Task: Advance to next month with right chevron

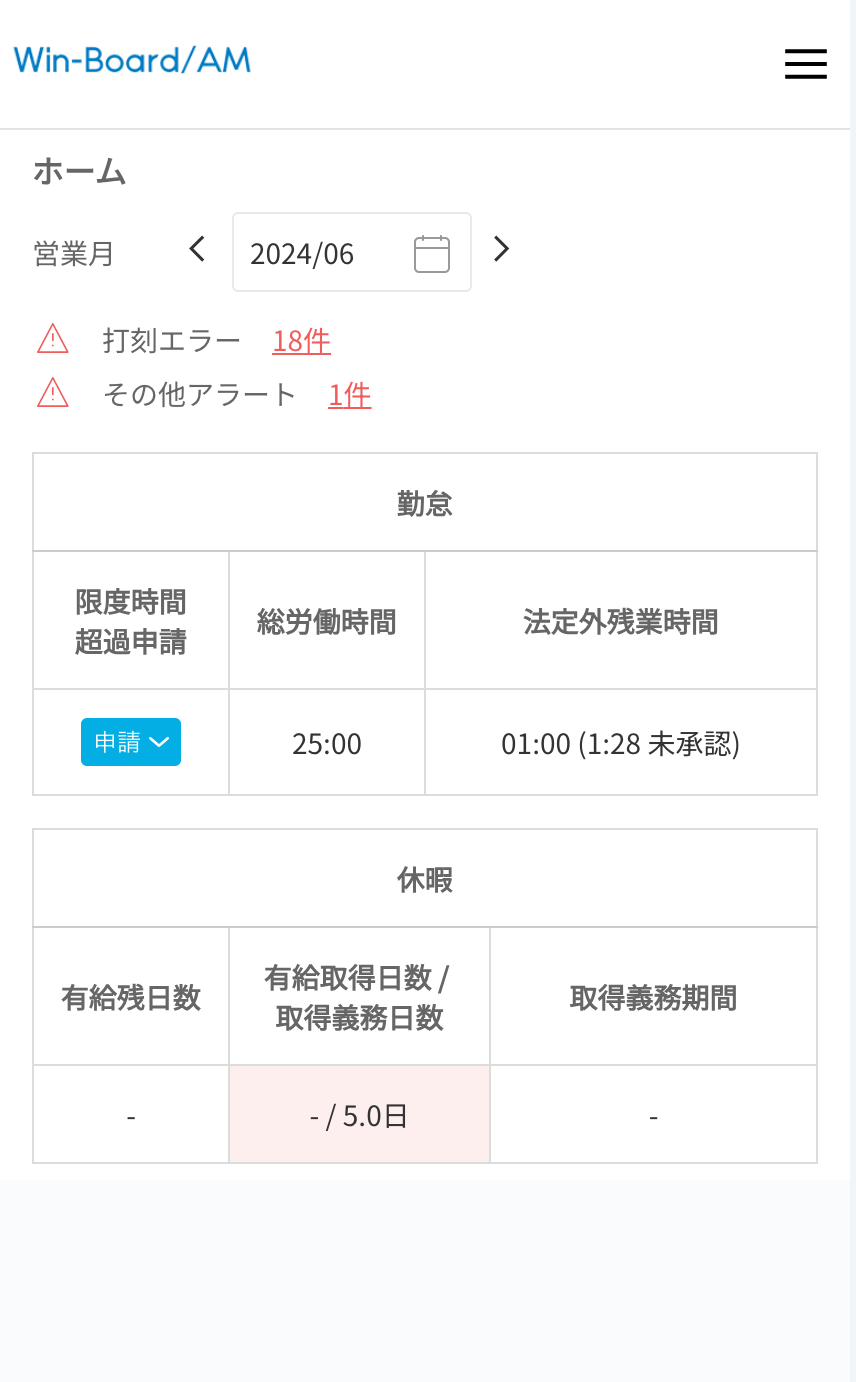Action: 501,249
